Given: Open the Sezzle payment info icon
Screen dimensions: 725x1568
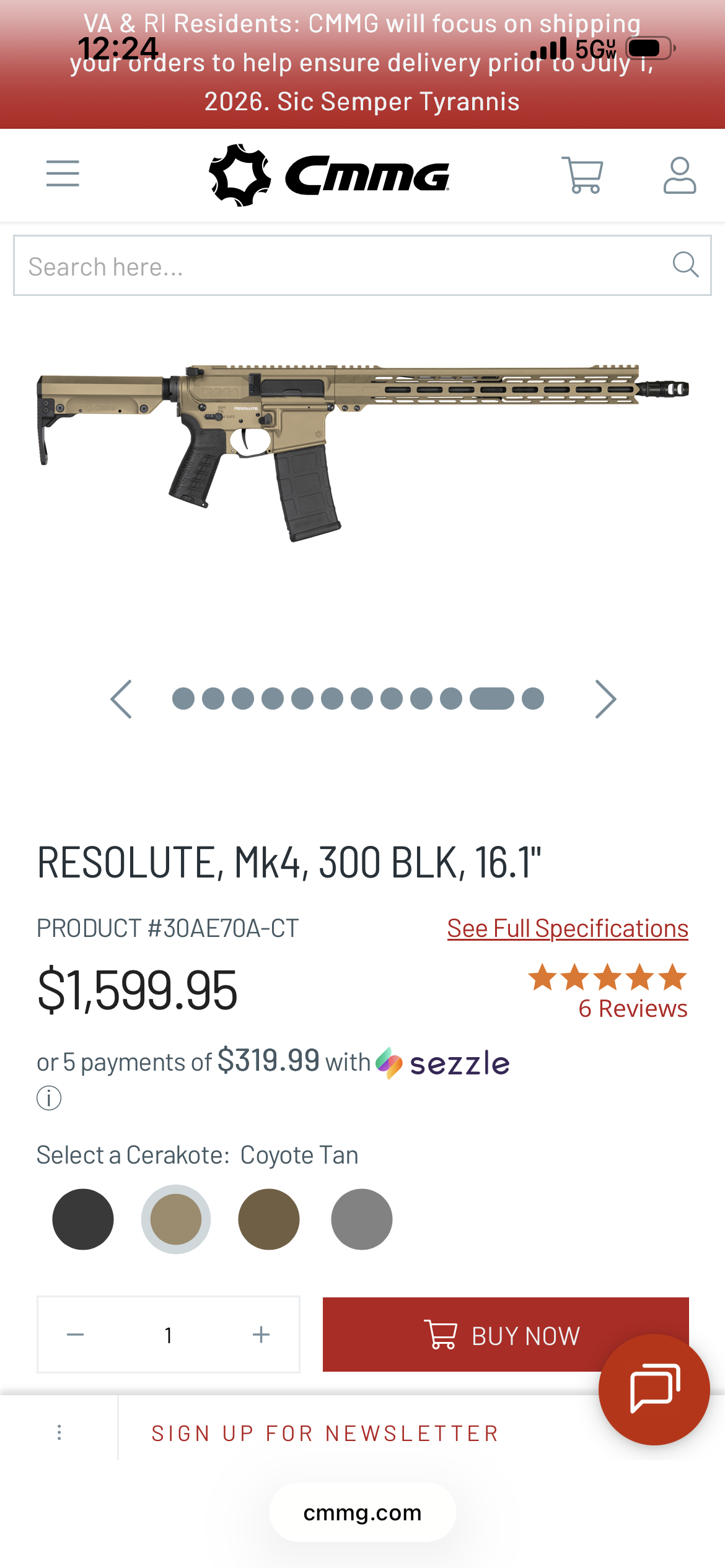Looking at the screenshot, I should [49, 1098].
